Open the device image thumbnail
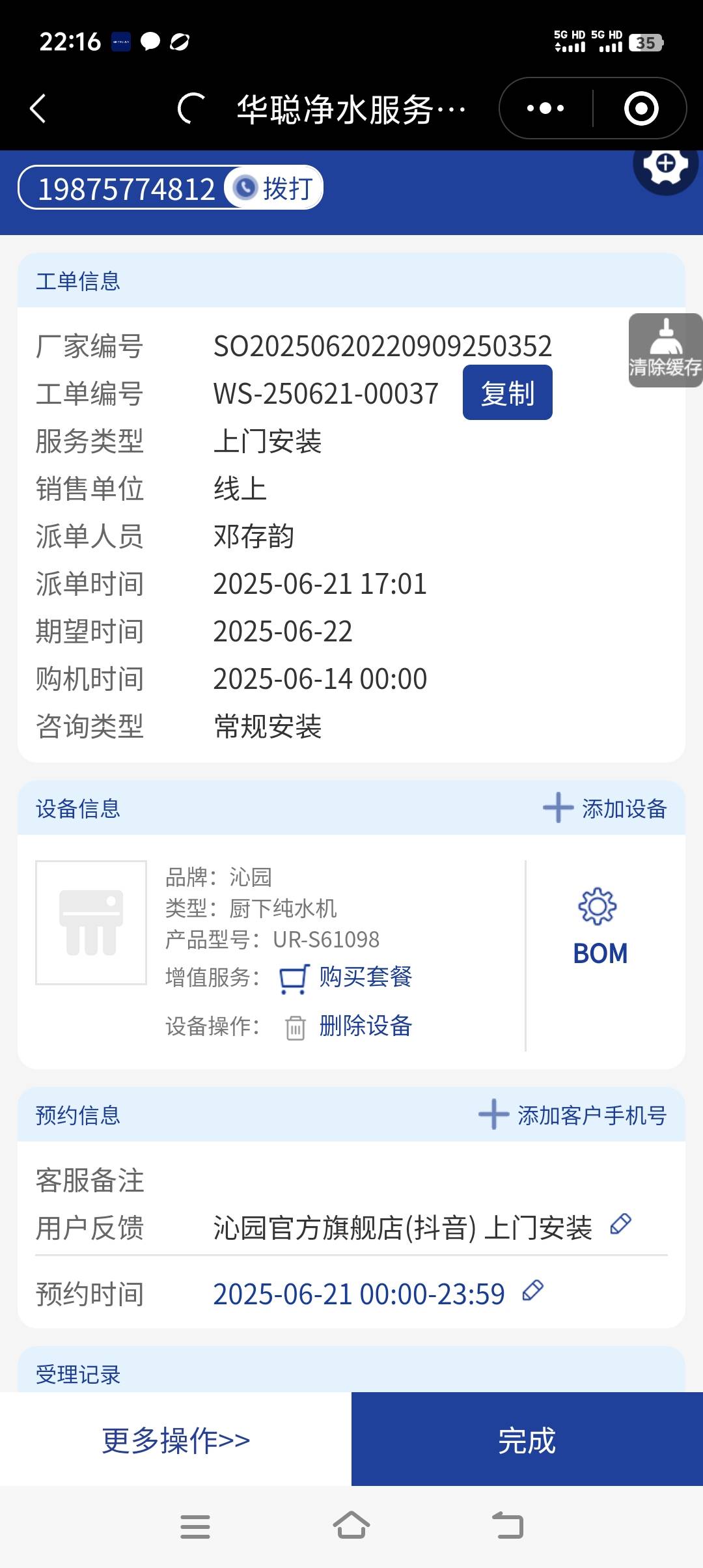 point(91,923)
